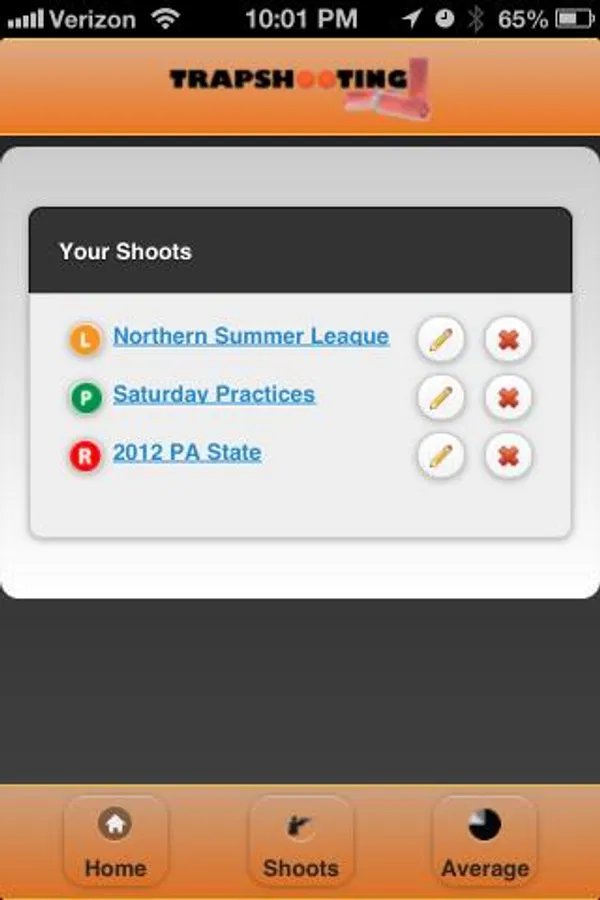The image size is (600, 900).
Task: Edit the Northern Summer League shoot
Action: pyautogui.click(x=440, y=340)
